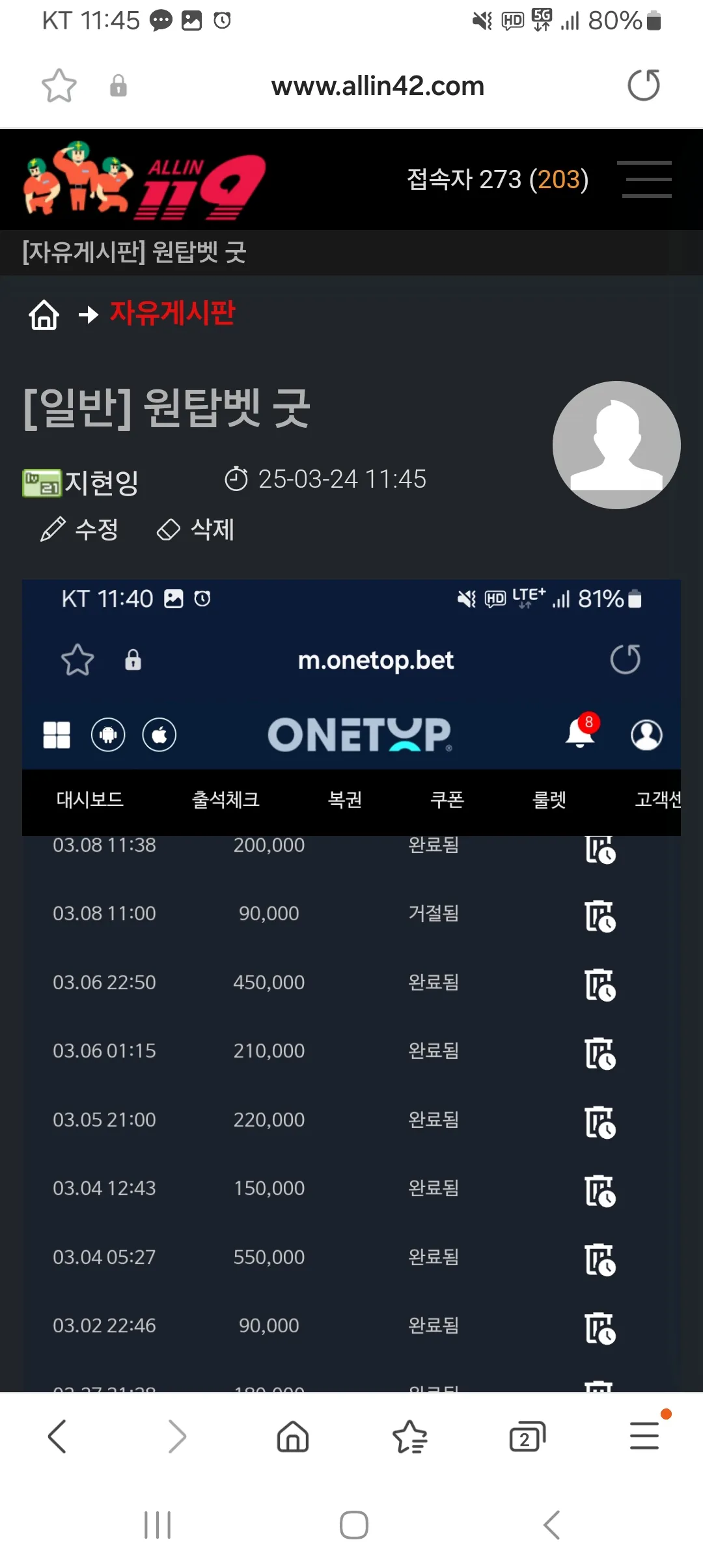Open the browser tab switcher showing 2 tabs
Screen dimensions: 703x1568
point(527,1436)
